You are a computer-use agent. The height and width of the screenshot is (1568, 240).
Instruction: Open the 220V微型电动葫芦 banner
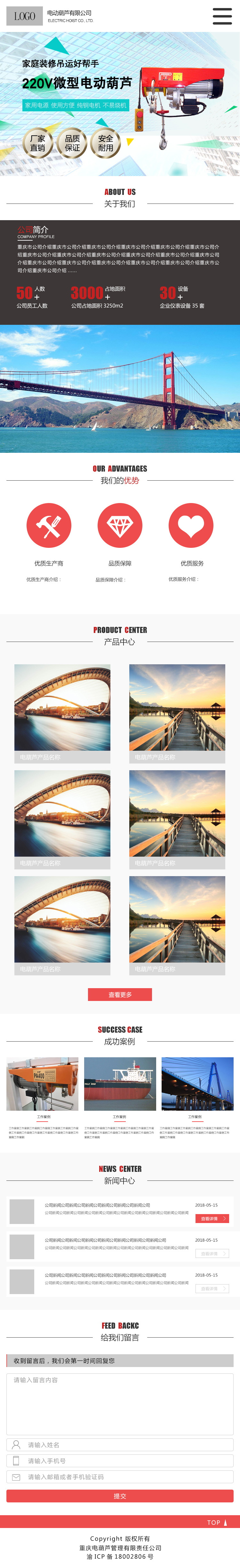120,103
